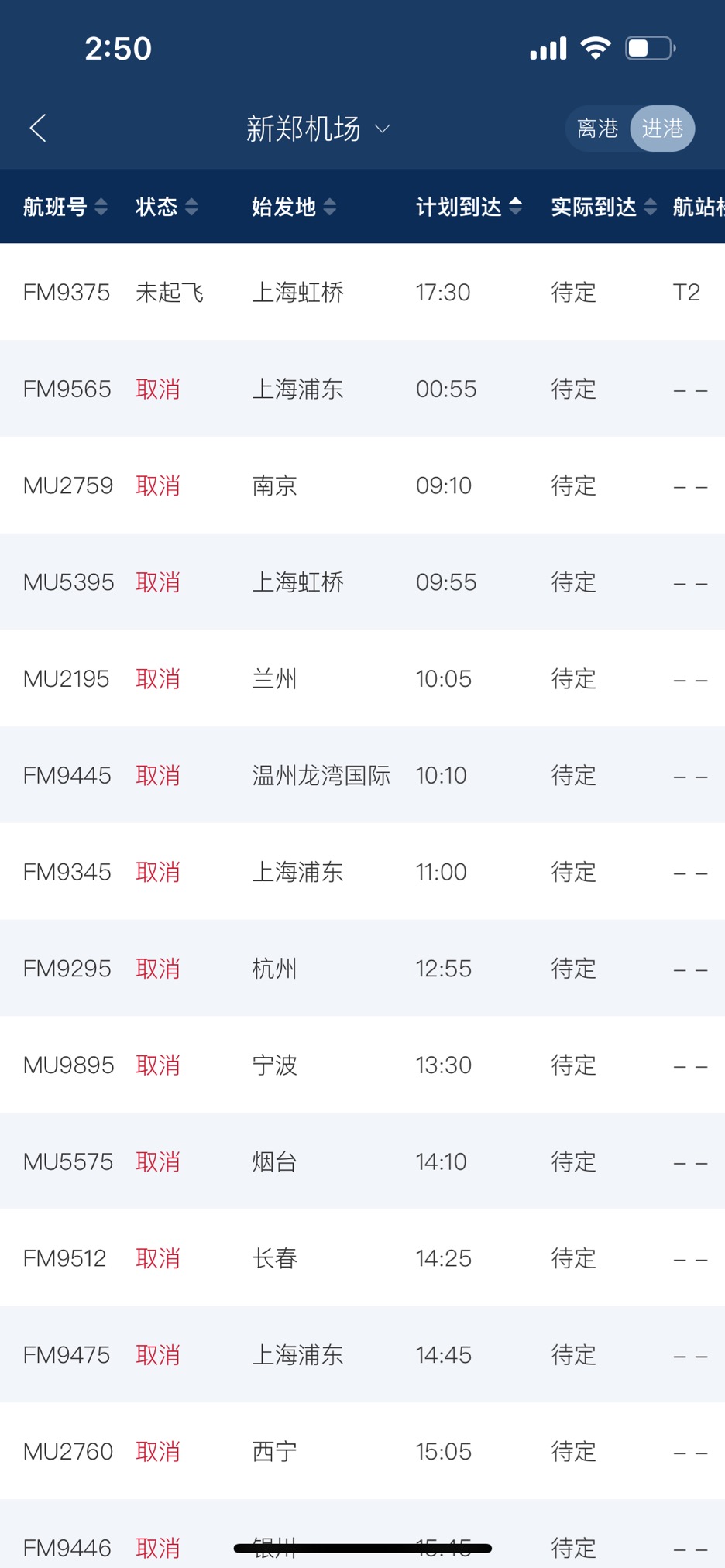725x1568 pixels.
Task: Sort the list by 状态 column
Action: tap(167, 207)
